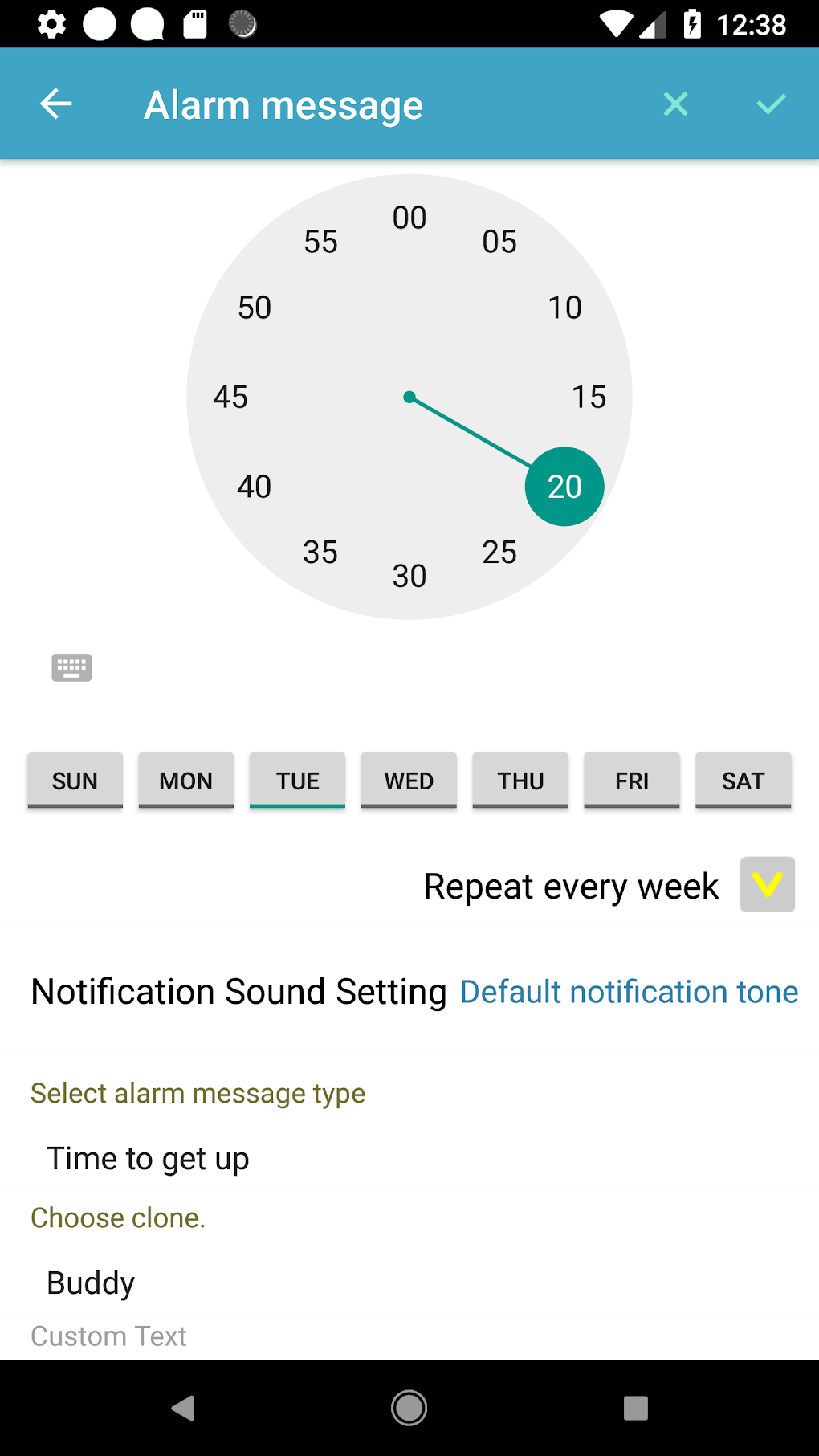The width and height of the screenshot is (819, 1456).
Task: Select the MON day button
Action: (x=186, y=781)
